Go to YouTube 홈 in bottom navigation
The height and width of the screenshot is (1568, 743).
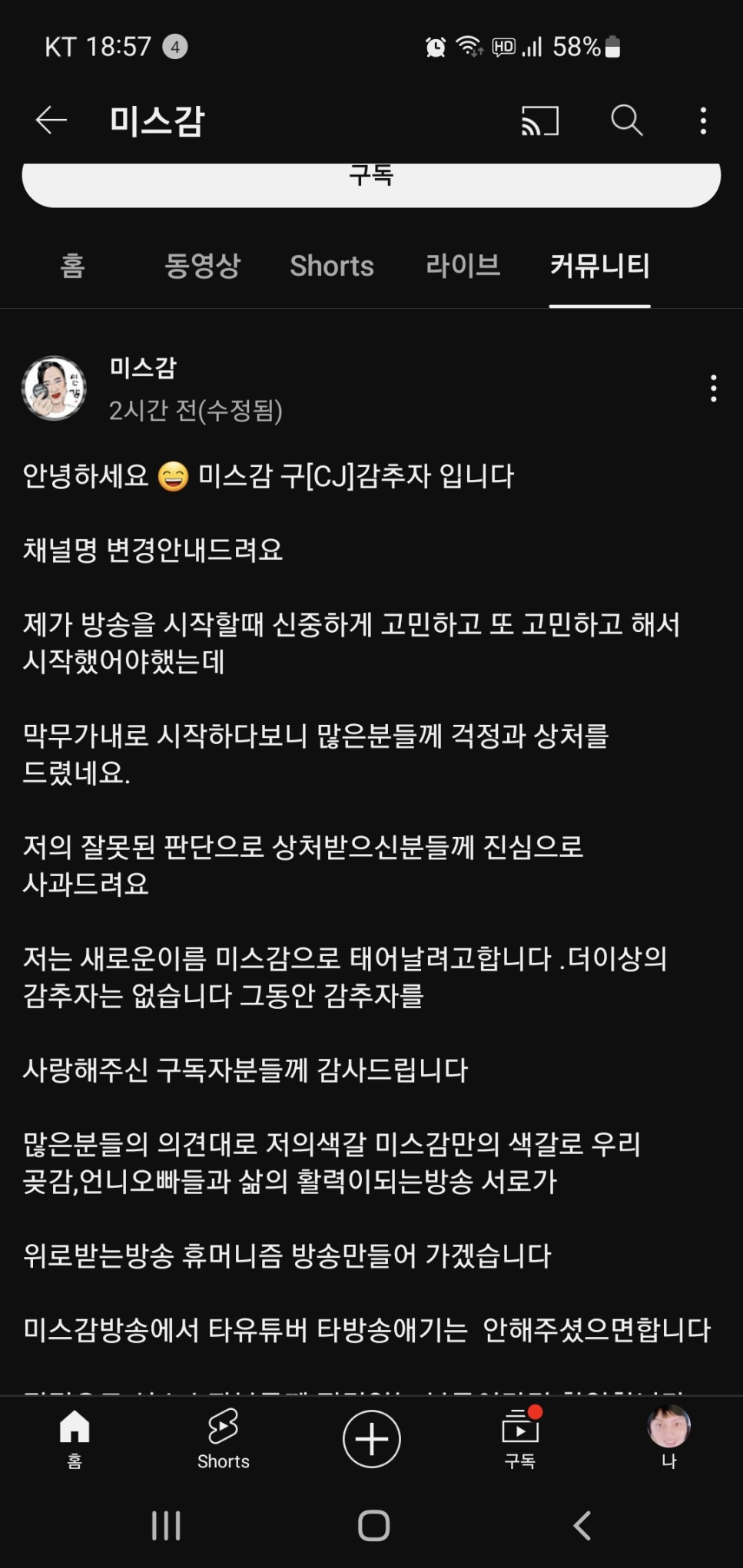(75, 1437)
